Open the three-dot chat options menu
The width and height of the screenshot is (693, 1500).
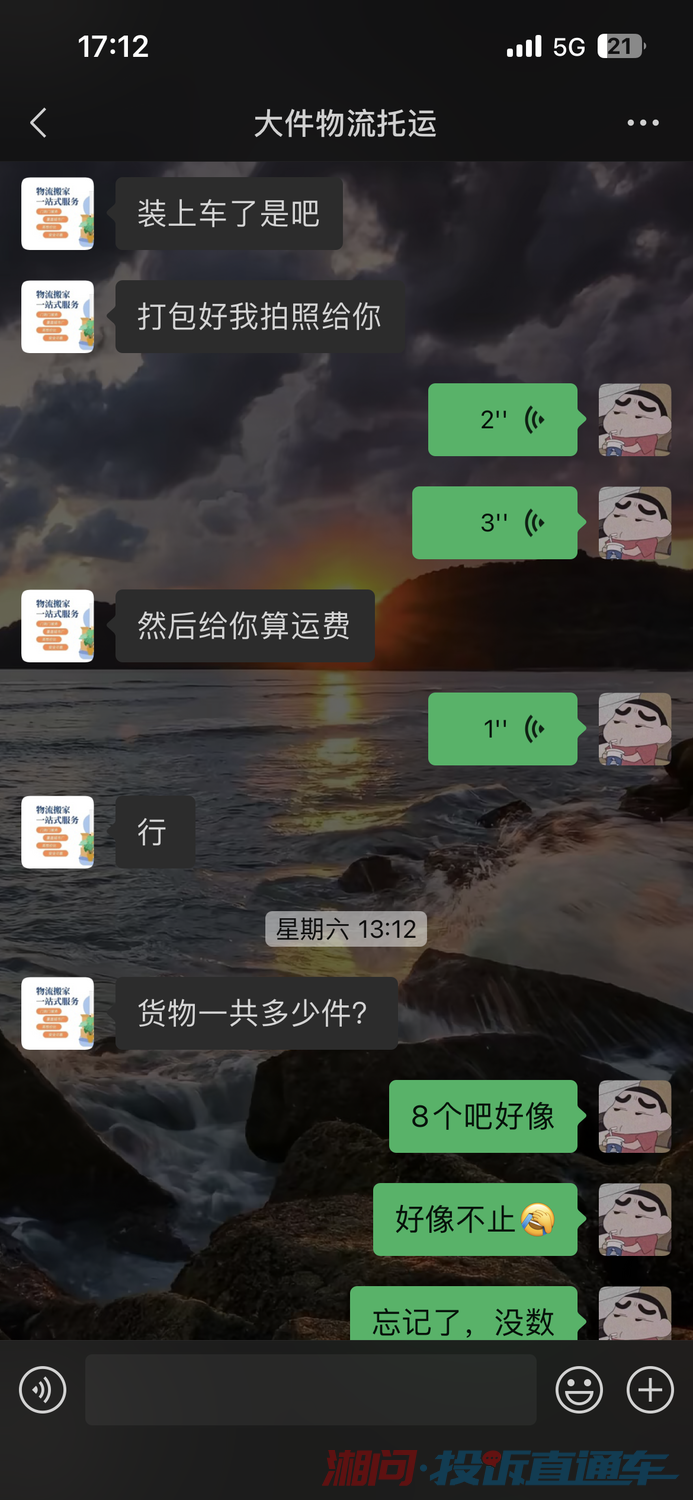pos(642,123)
